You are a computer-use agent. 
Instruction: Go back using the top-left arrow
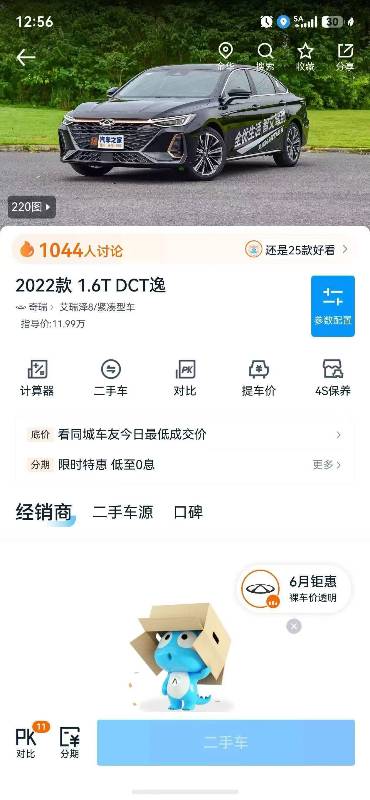(x=26, y=58)
